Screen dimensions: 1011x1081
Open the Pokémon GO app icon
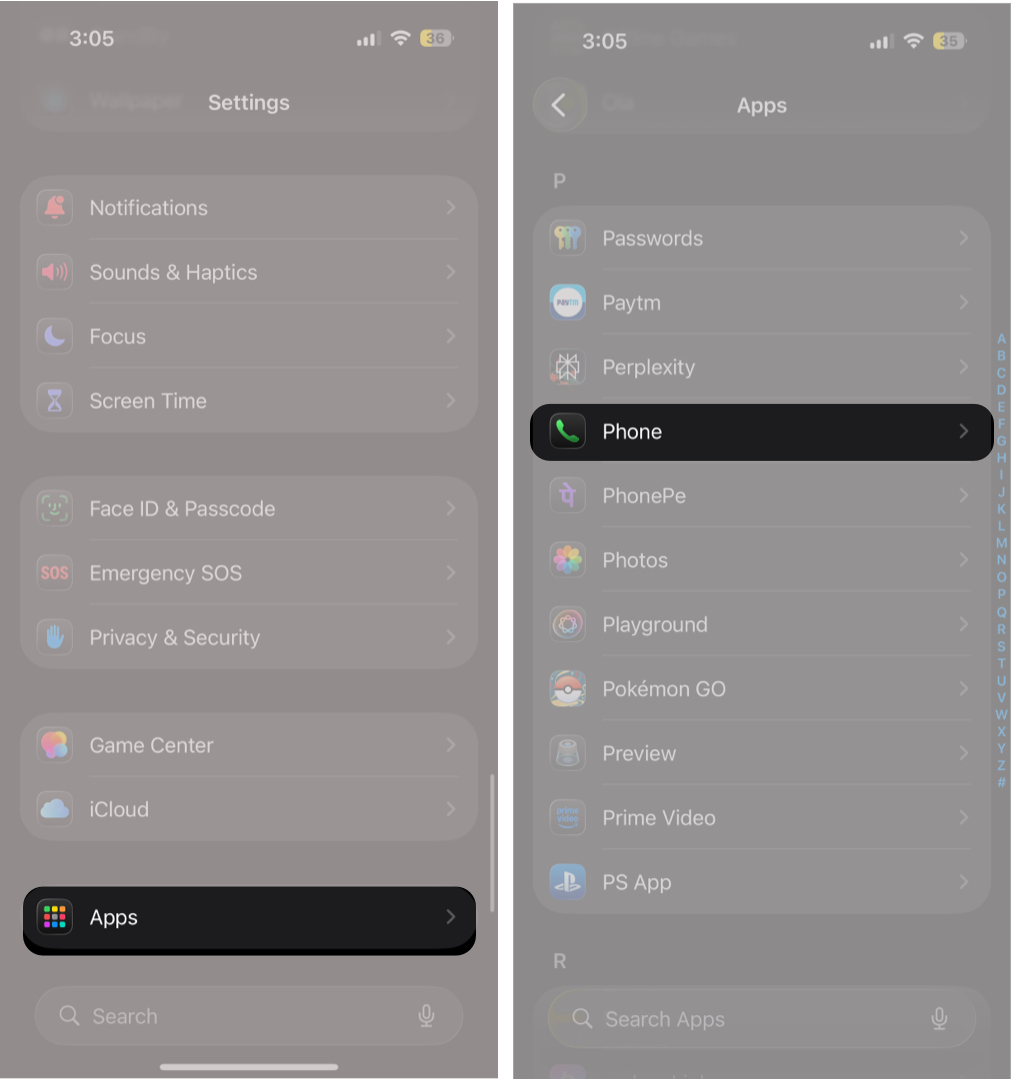click(567, 688)
